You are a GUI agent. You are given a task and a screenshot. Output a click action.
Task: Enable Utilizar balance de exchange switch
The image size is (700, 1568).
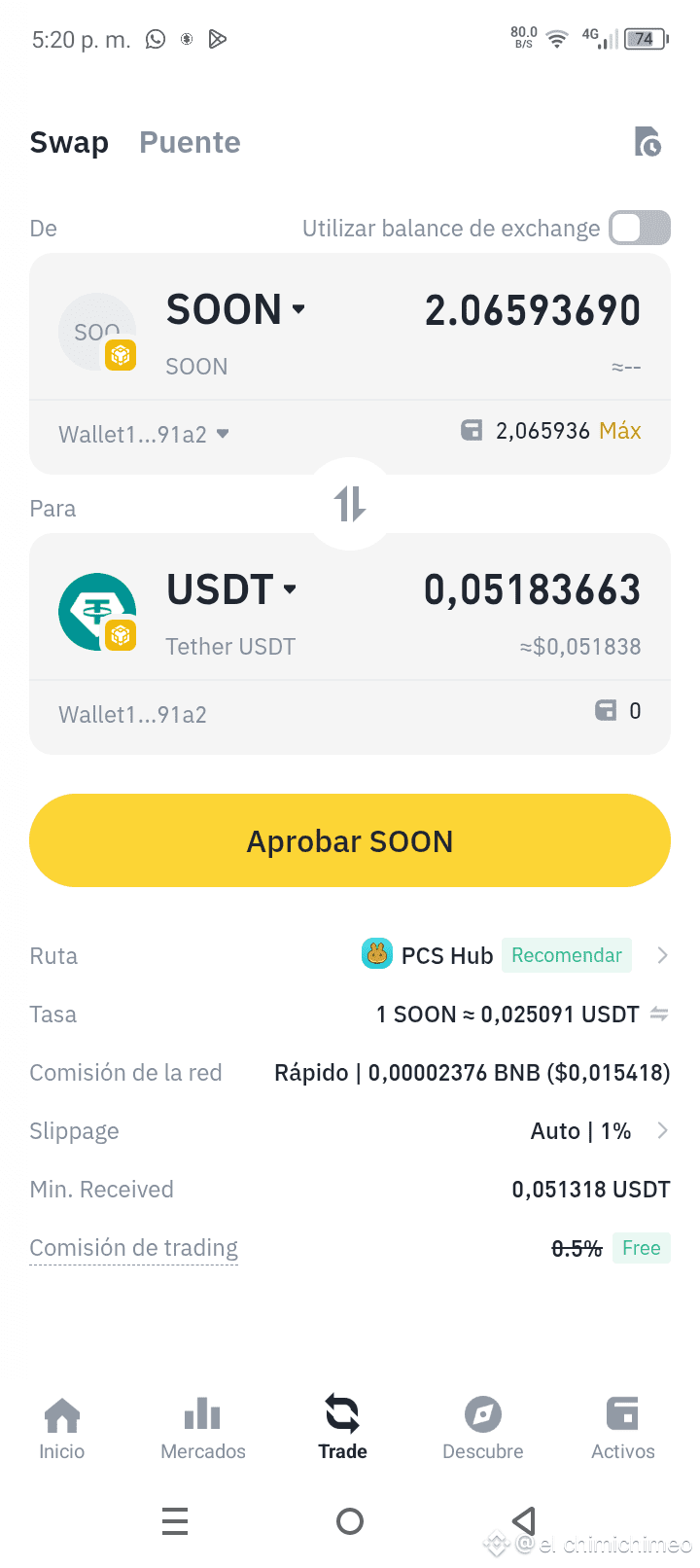(x=640, y=229)
